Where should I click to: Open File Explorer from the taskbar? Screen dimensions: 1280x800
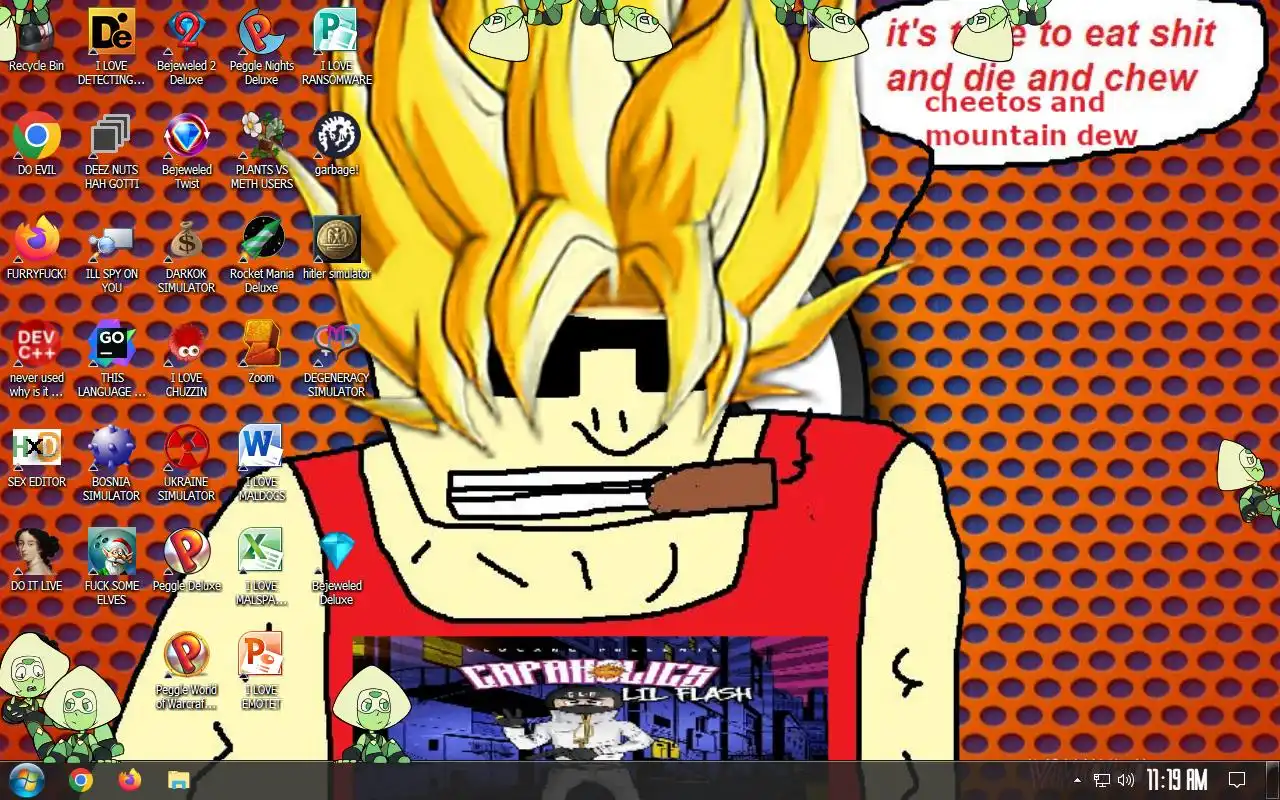[178, 780]
